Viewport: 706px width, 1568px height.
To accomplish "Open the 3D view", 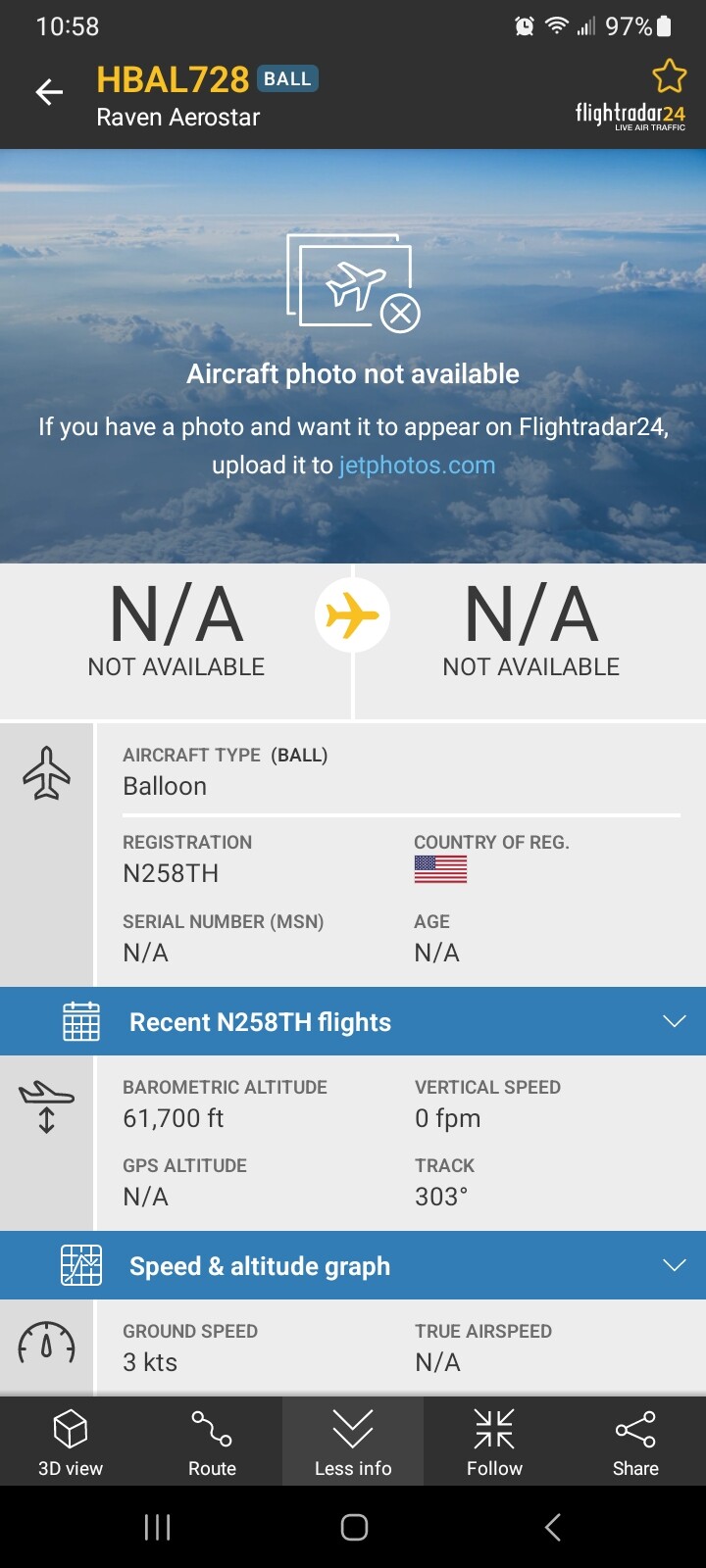I will [71, 1441].
